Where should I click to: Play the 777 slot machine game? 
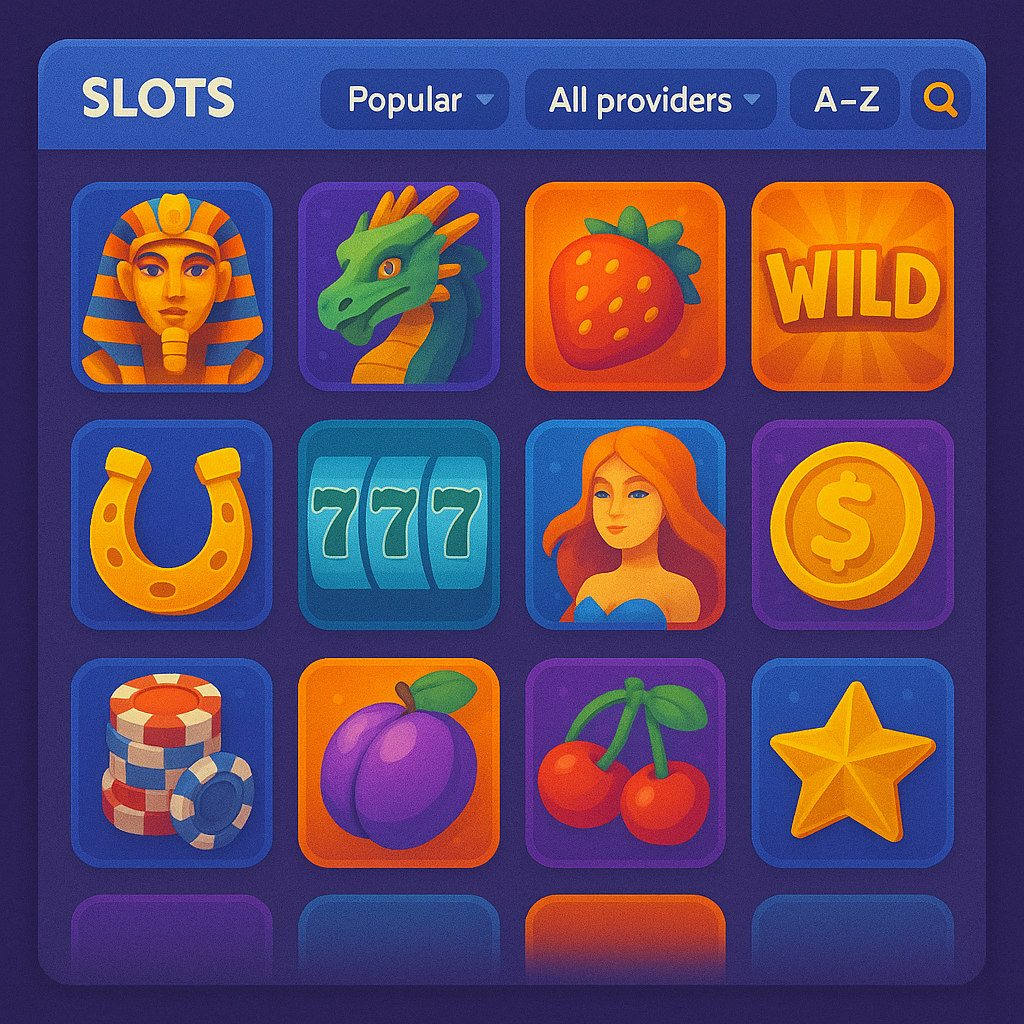click(x=399, y=525)
